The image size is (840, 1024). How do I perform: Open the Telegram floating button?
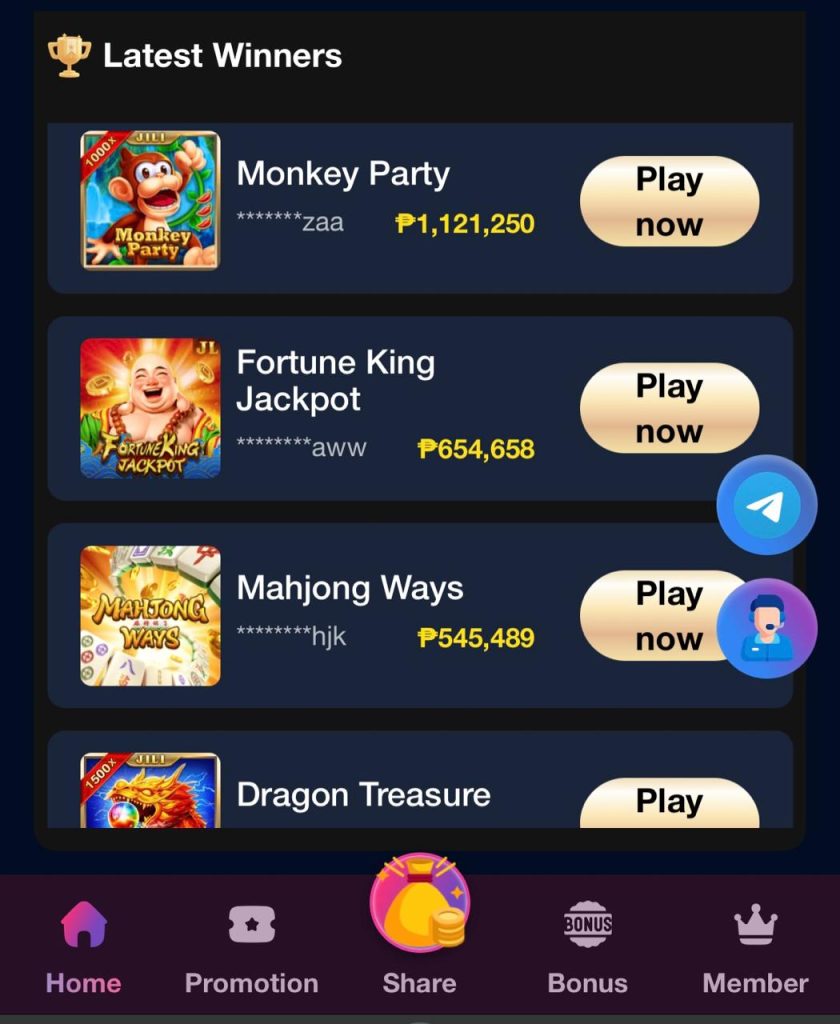[767, 505]
